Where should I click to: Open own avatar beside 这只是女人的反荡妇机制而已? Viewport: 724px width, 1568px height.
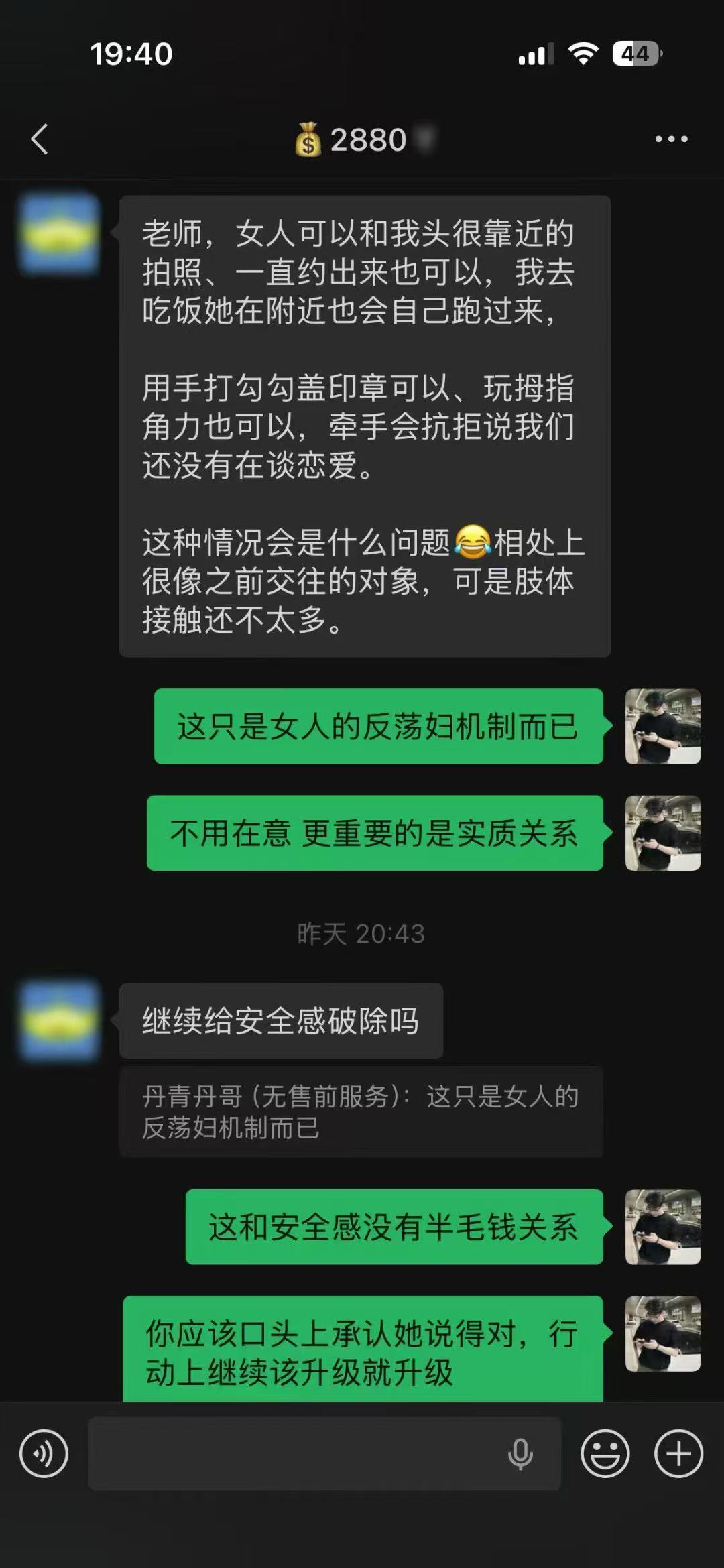(x=662, y=726)
